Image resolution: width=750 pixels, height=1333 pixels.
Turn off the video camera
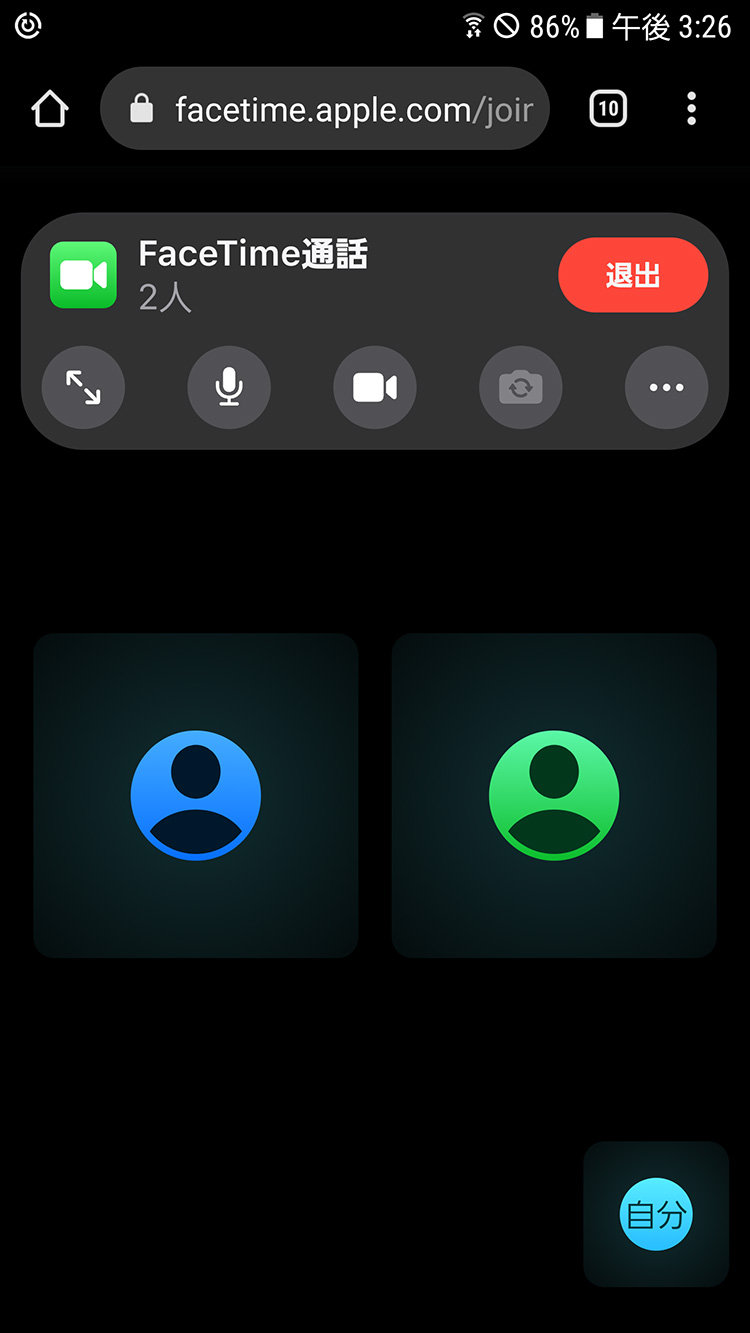(375, 387)
